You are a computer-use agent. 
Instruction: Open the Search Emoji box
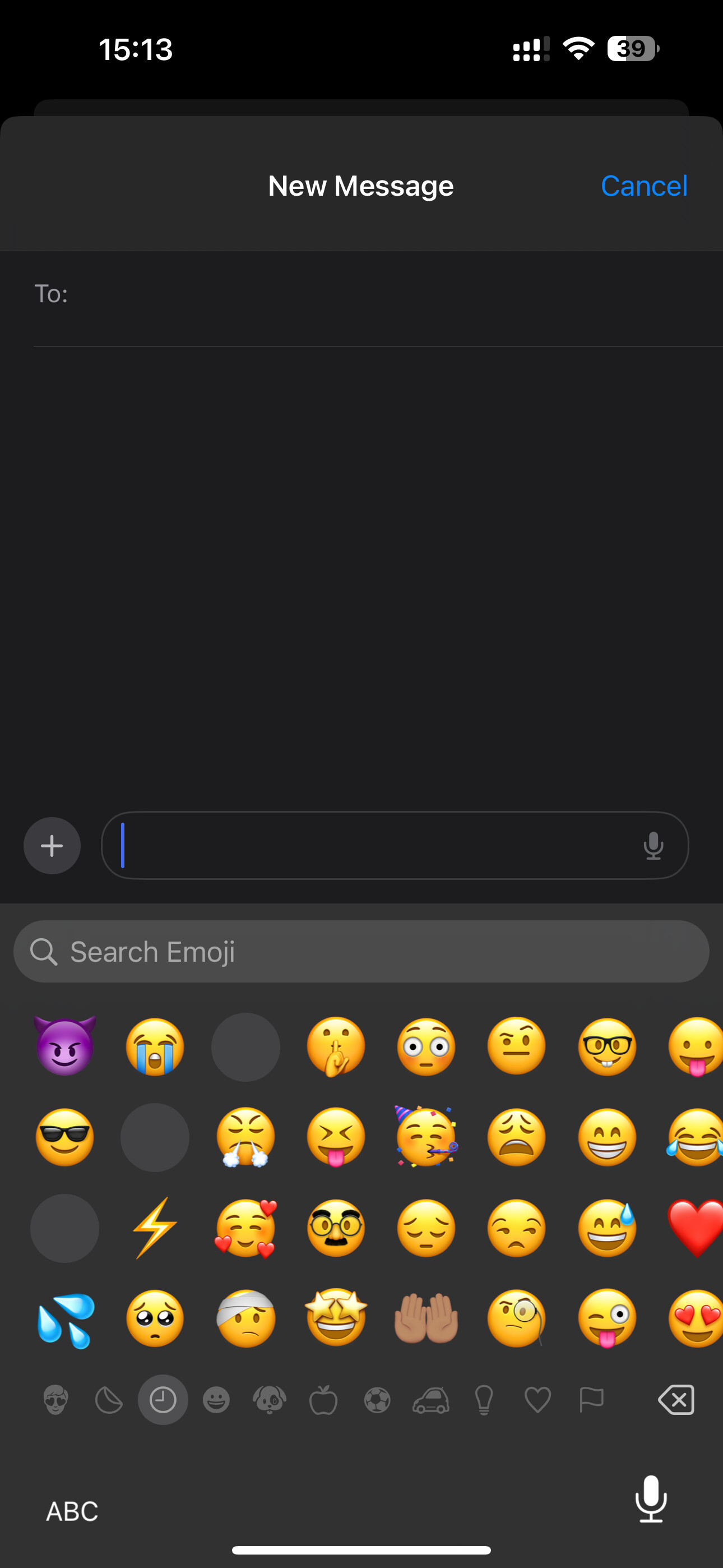(x=361, y=951)
